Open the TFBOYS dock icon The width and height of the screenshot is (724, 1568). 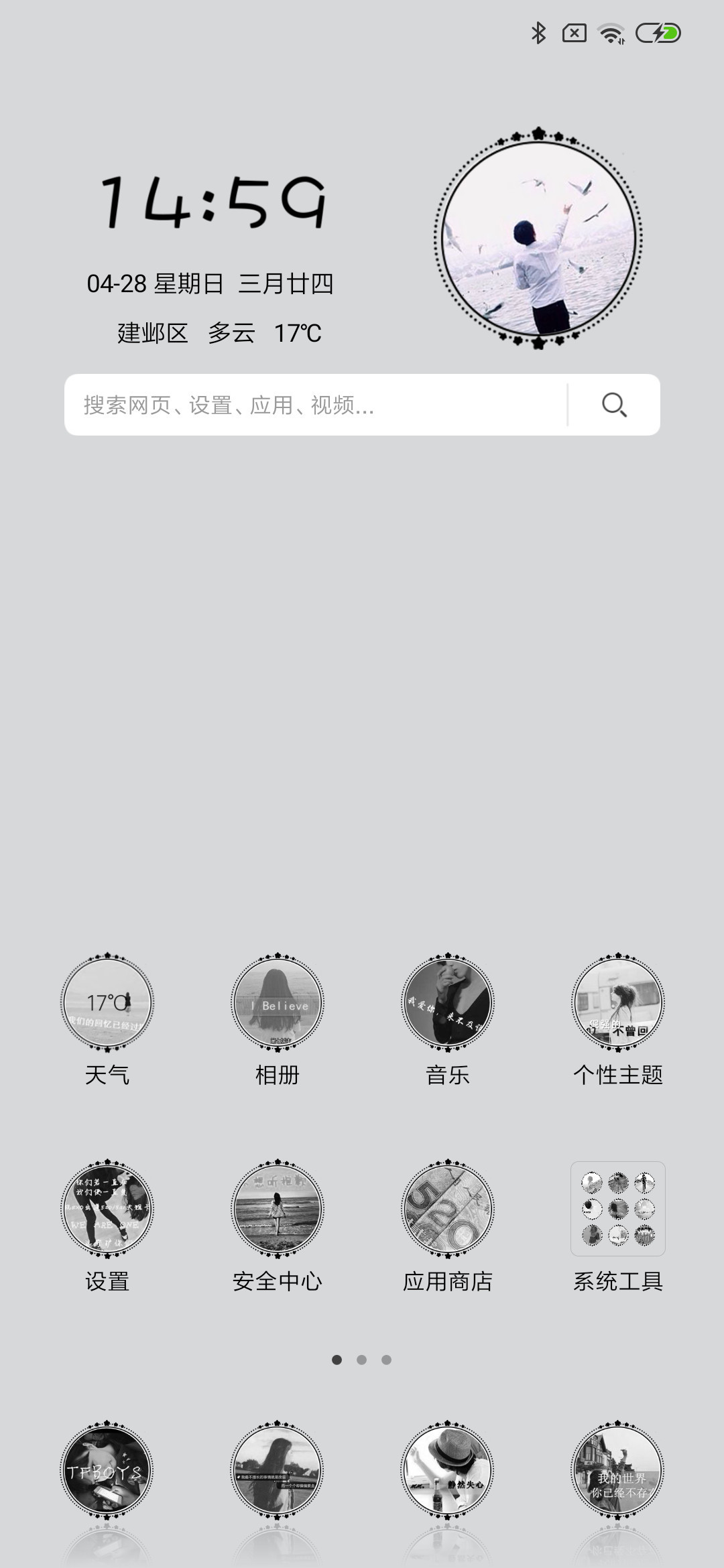107,1469
